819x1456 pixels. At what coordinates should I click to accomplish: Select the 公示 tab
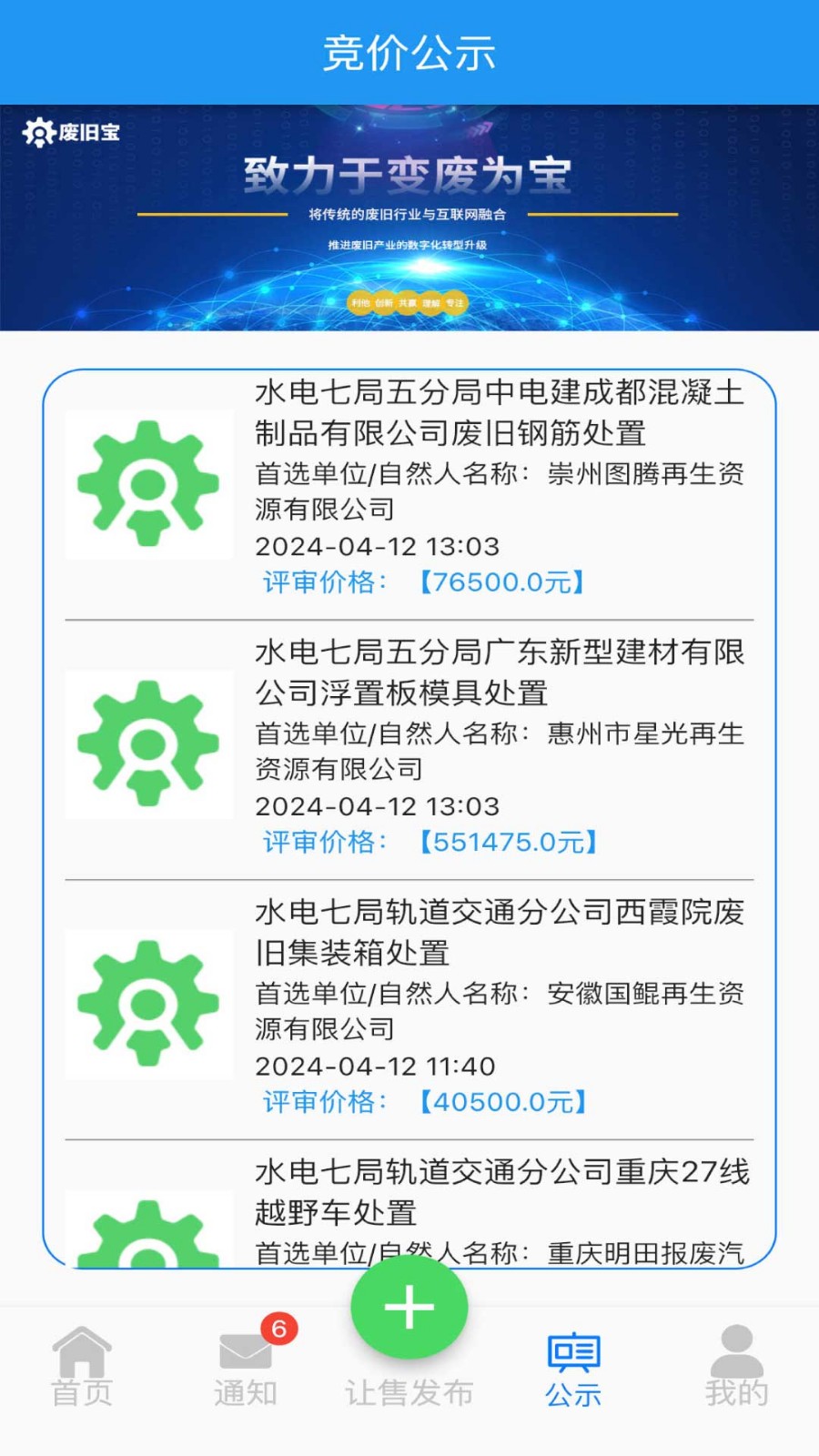pos(573,1368)
